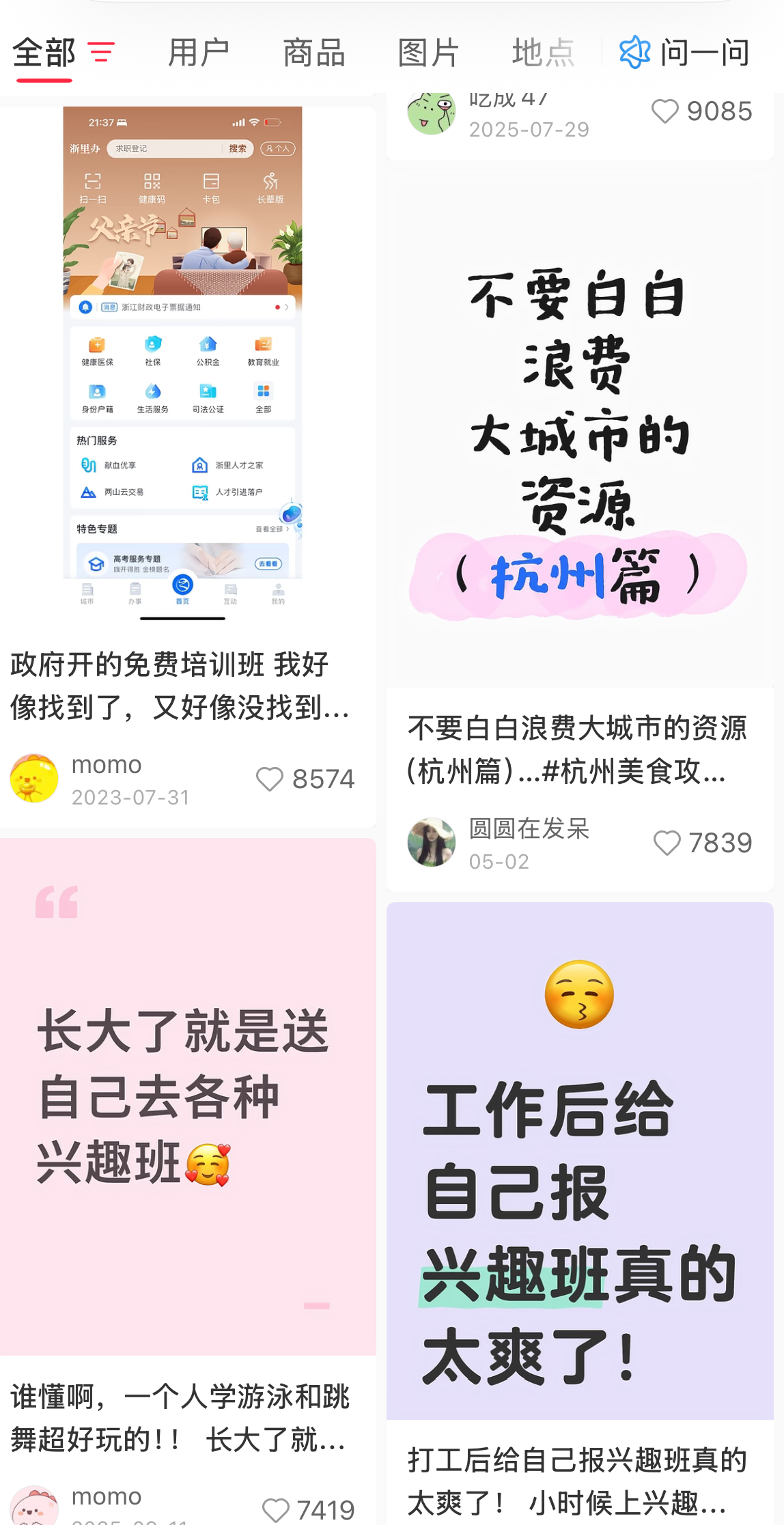Open the filter icon next to 全部

point(101,52)
